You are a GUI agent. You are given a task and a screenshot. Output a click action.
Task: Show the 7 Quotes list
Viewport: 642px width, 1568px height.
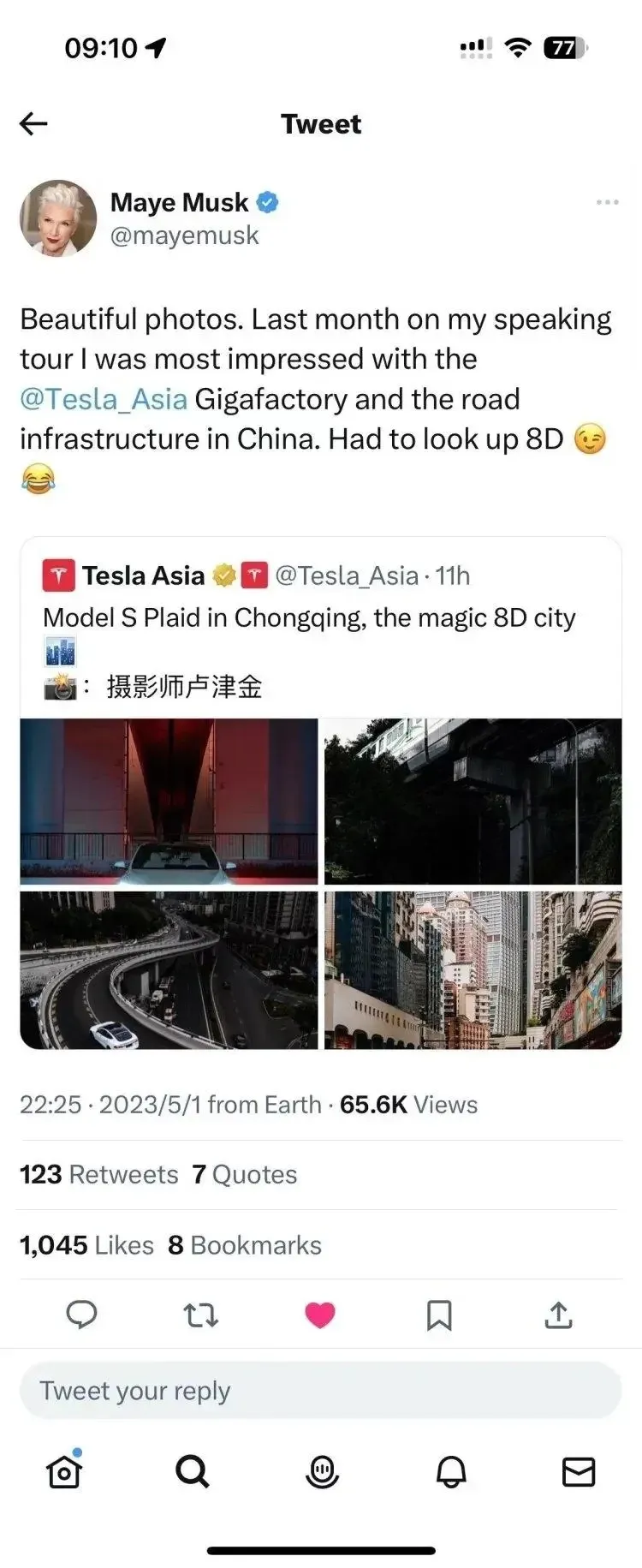click(245, 1174)
